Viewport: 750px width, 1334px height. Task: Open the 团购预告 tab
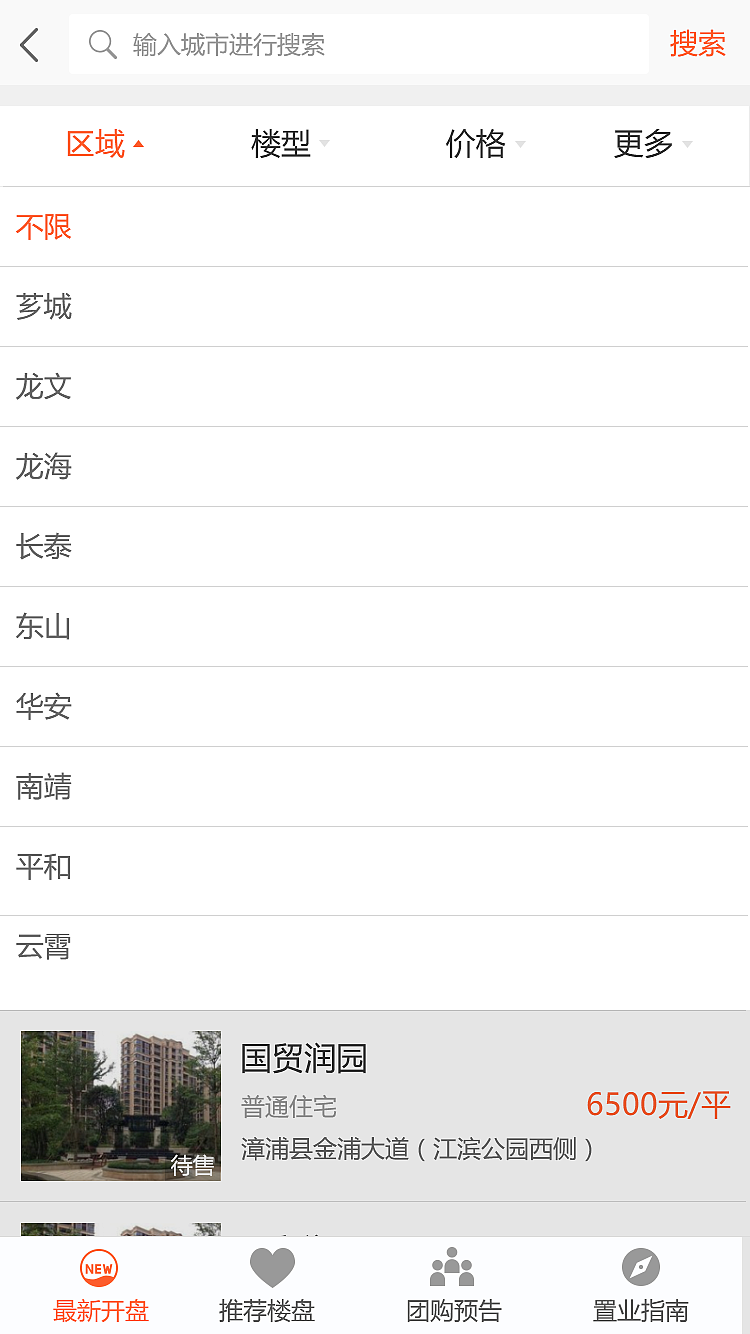453,1287
